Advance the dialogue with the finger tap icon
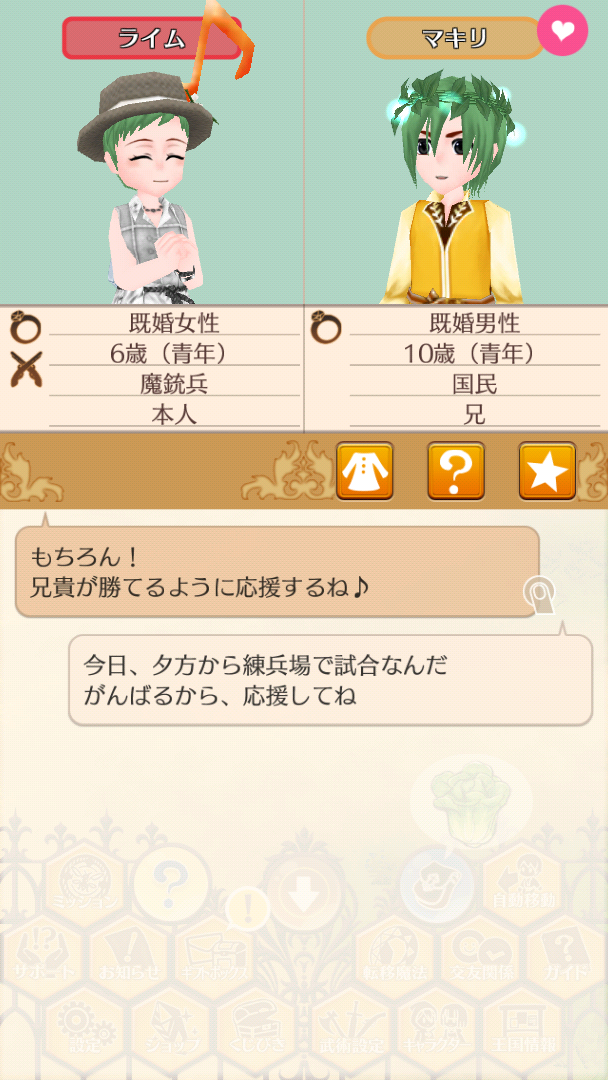Screen dimensions: 608x1080 tap(539, 598)
